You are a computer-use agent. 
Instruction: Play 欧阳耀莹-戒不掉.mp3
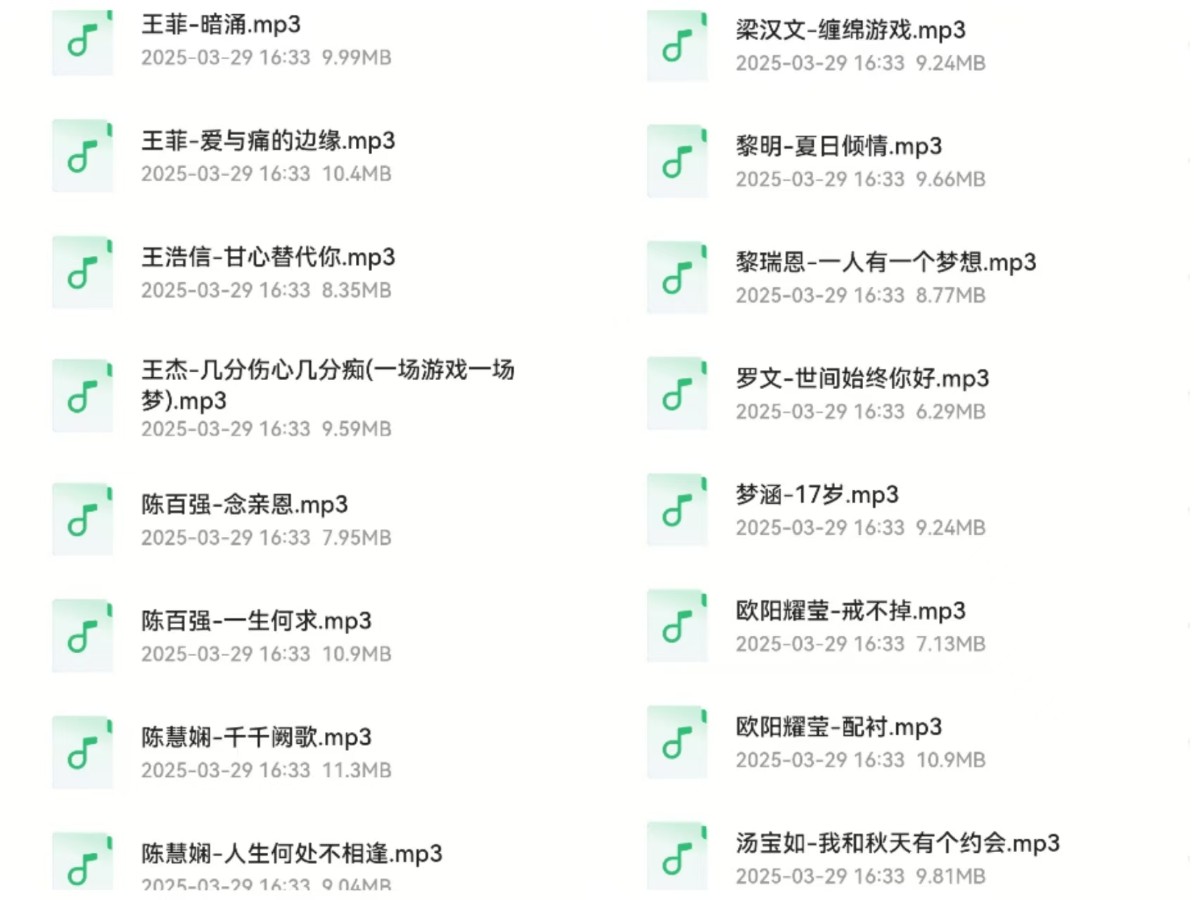(x=850, y=611)
